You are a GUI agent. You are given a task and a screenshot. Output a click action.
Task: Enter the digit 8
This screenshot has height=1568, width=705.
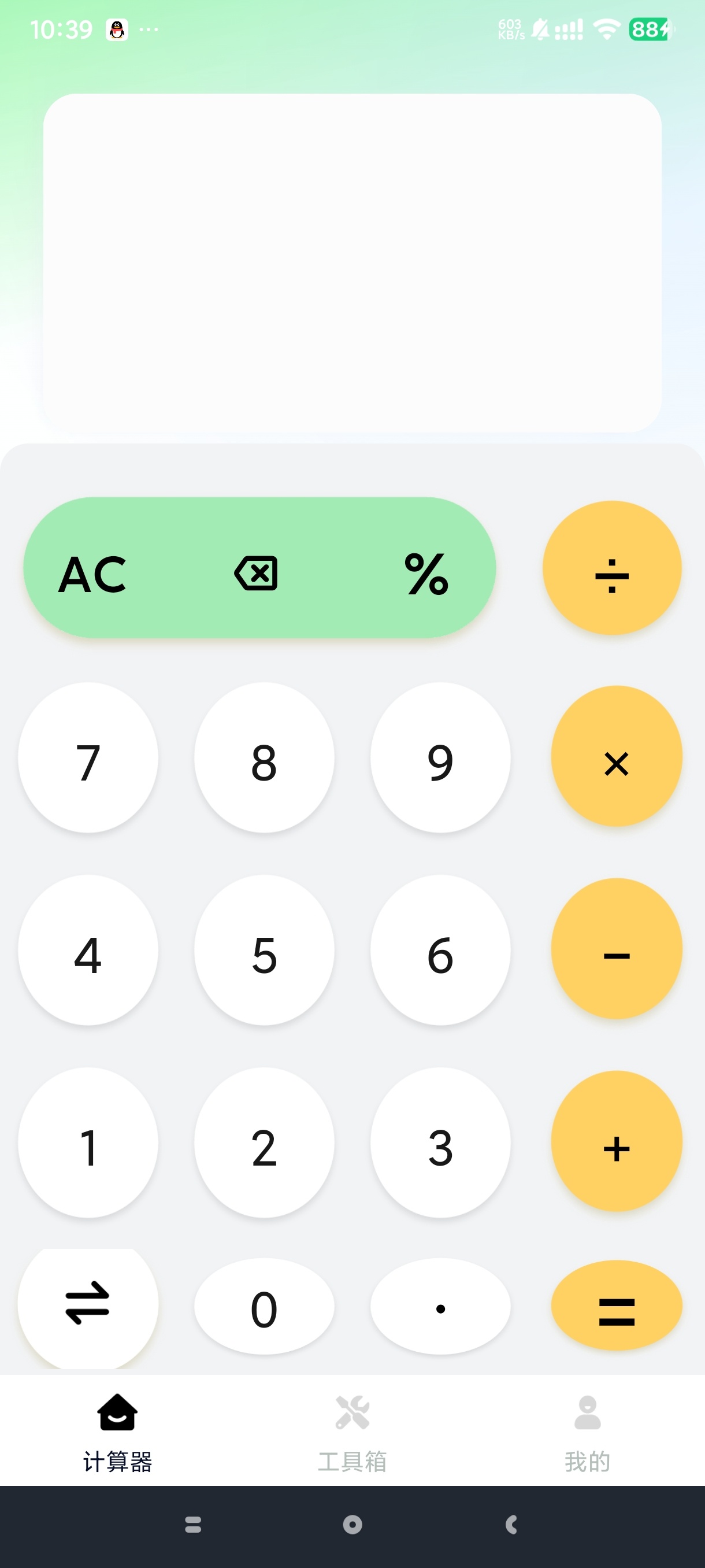click(x=264, y=758)
